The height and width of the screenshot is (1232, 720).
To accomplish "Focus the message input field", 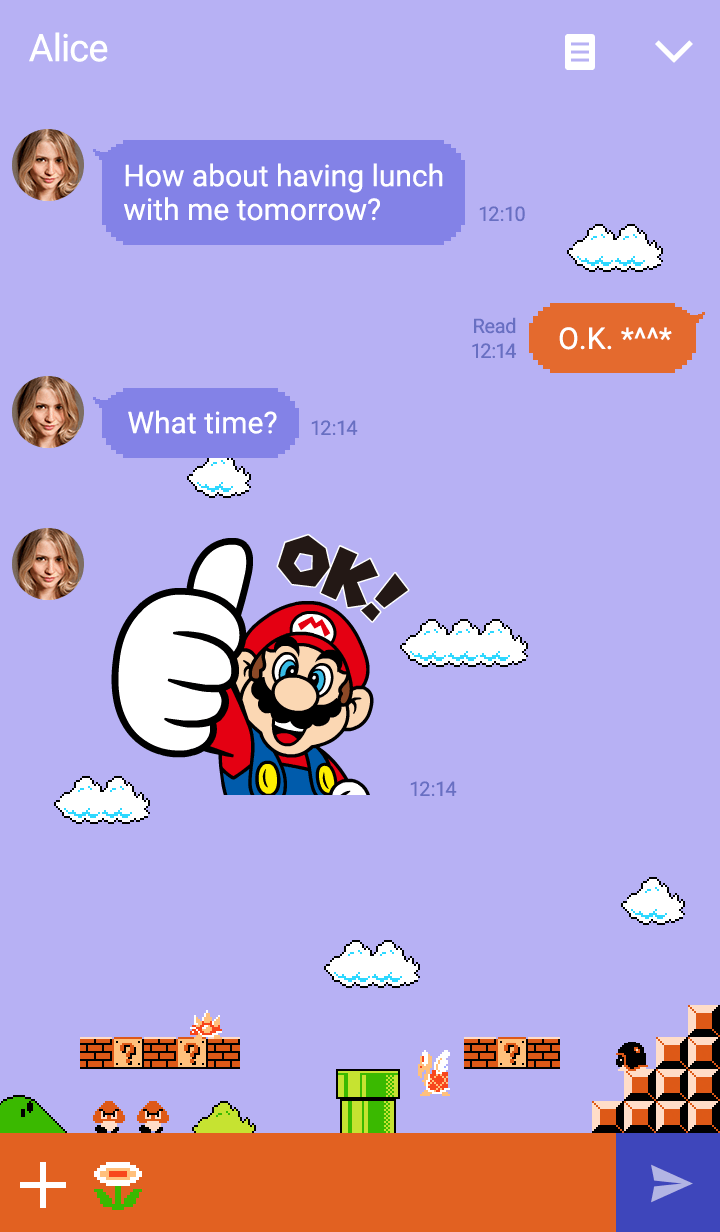I will click(385, 1183).
